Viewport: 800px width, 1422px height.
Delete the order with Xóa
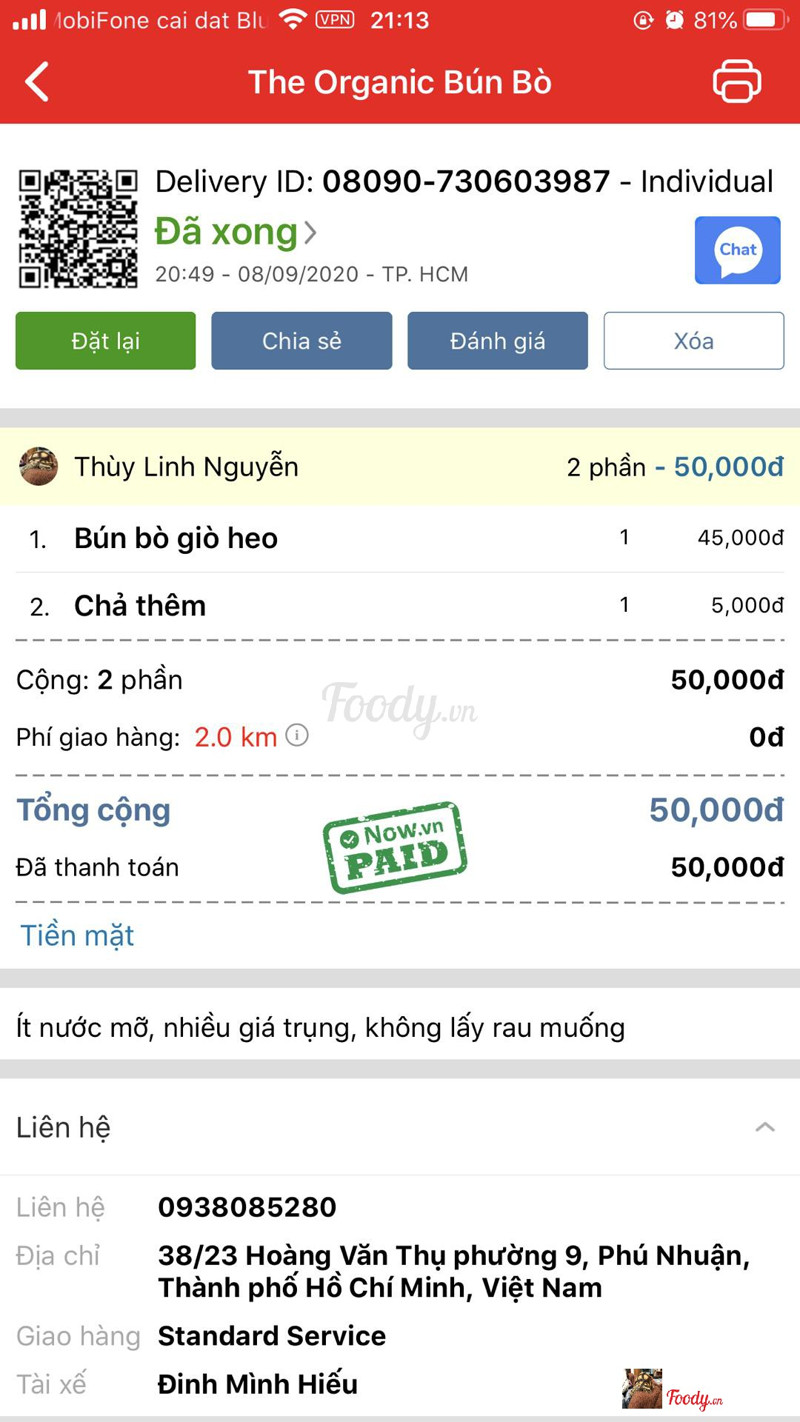pos(693,341)
